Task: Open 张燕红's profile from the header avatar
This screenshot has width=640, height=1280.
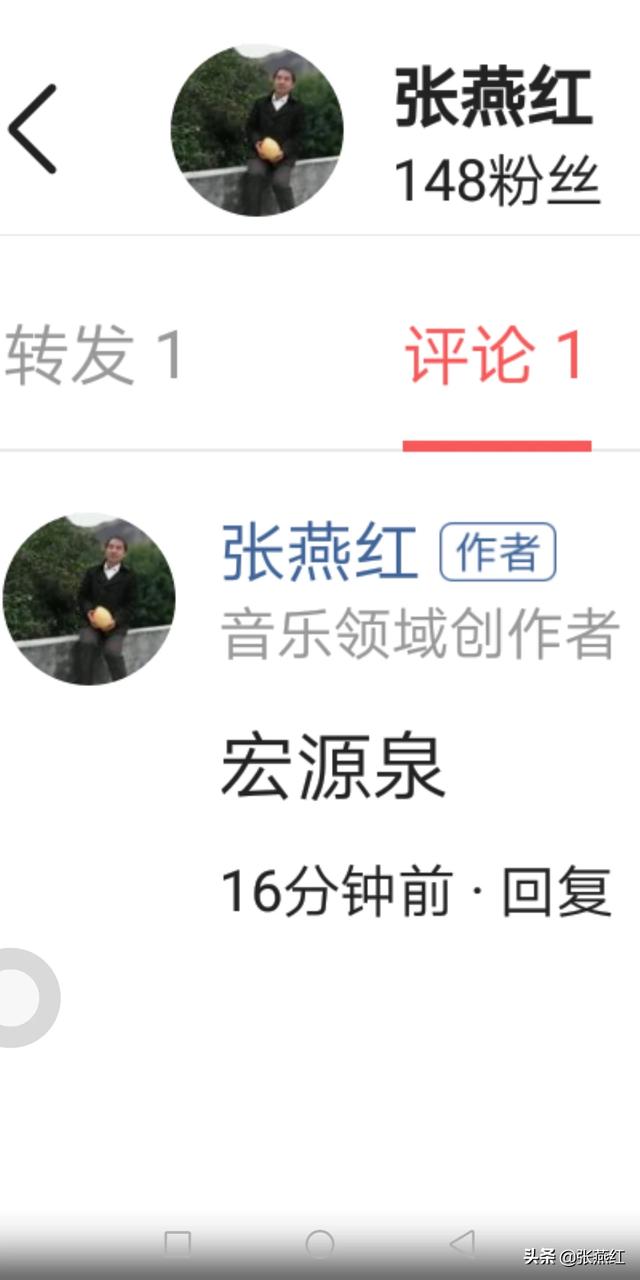Action: (257, 129)
